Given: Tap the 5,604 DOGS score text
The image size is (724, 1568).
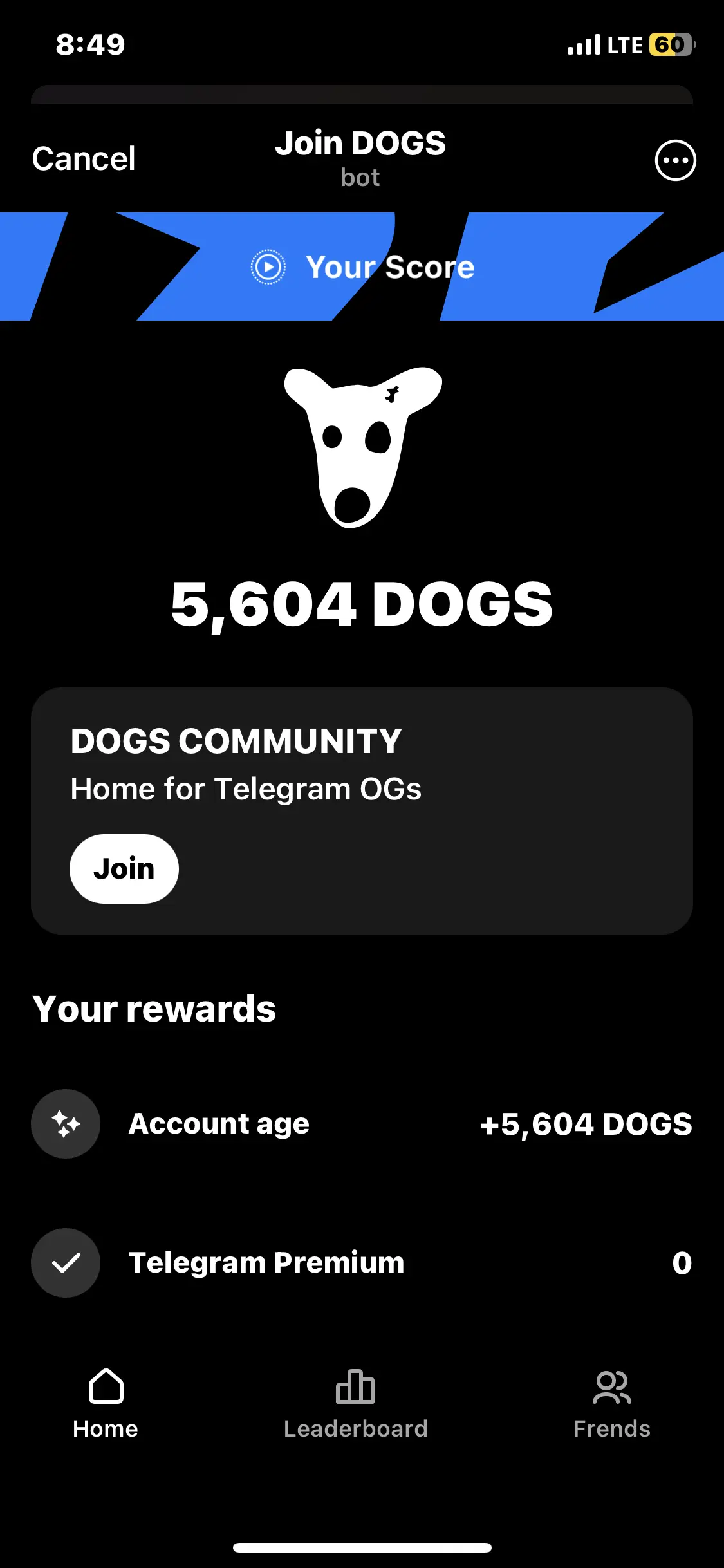Looking at the screenshot, I should click(x=360, y=602).
